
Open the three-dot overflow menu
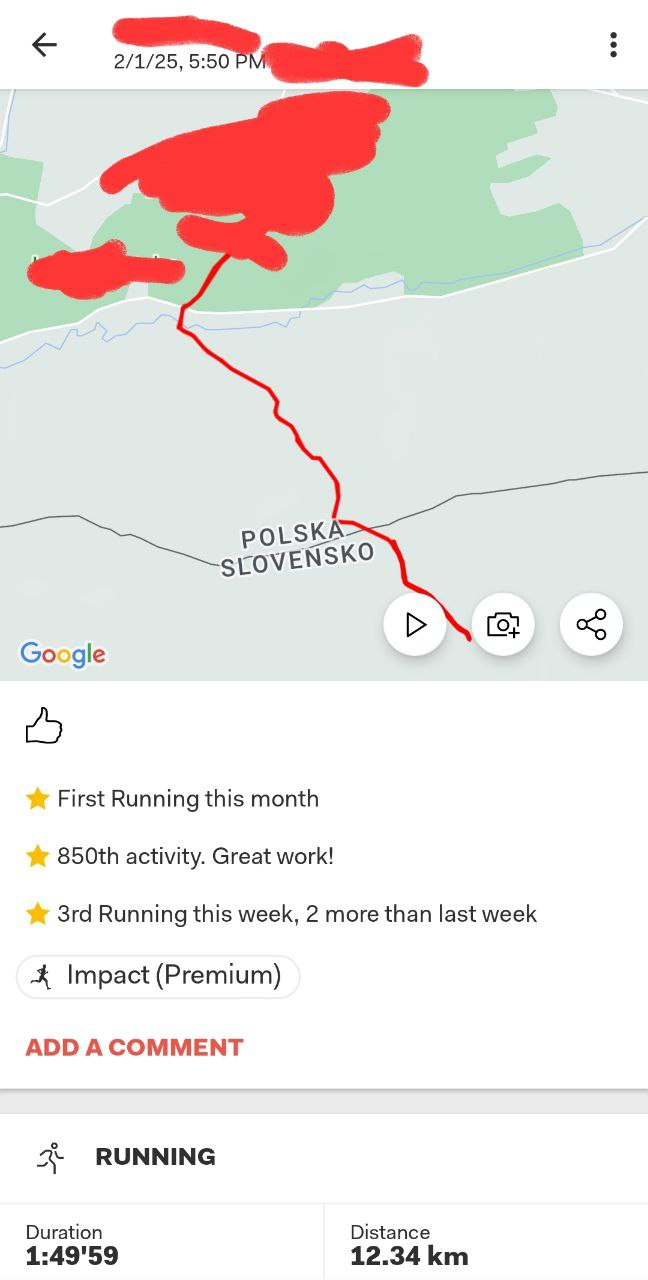click(x=613, y=45)
